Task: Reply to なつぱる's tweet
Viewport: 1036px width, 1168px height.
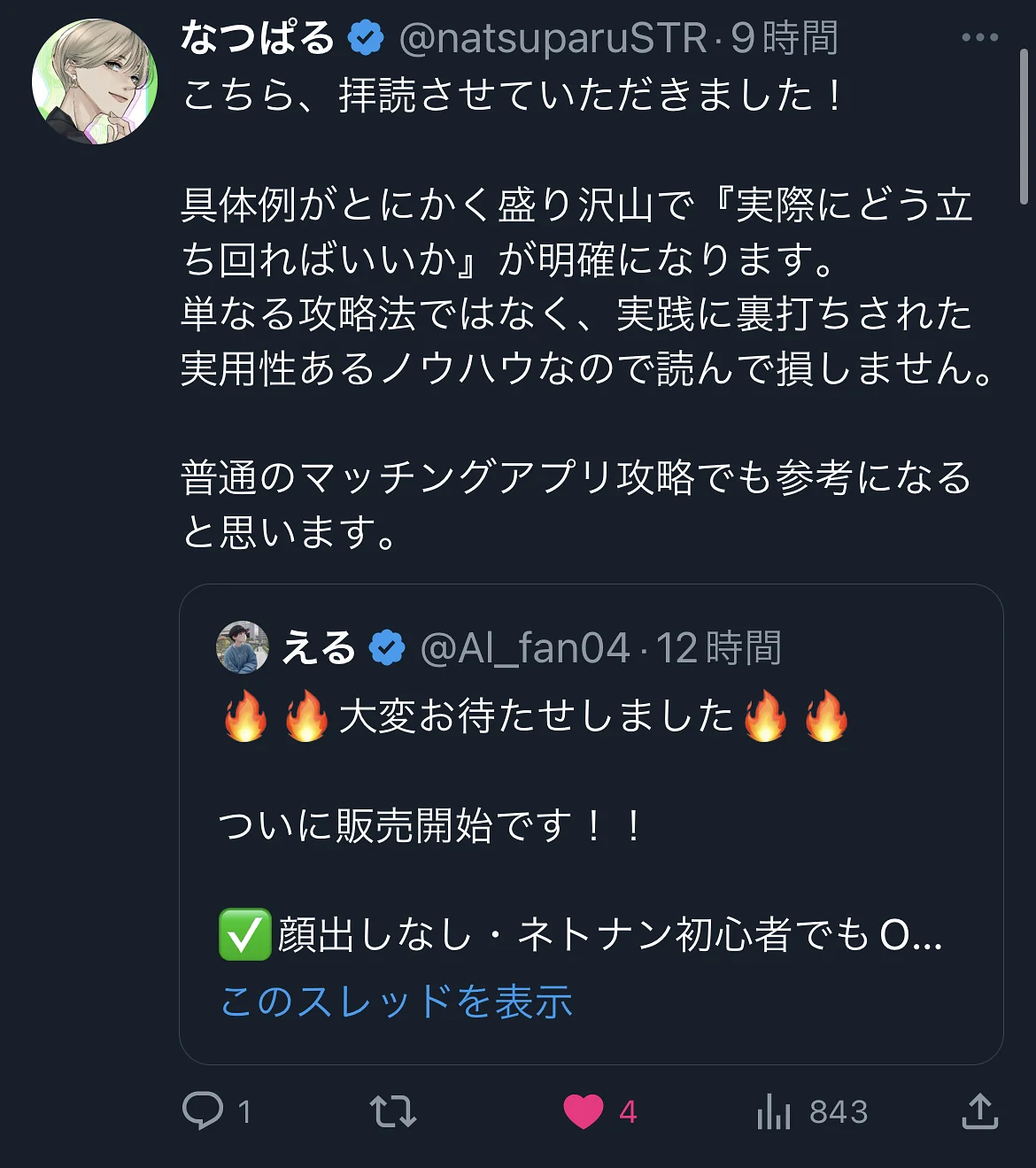Action: (203, 1110)
